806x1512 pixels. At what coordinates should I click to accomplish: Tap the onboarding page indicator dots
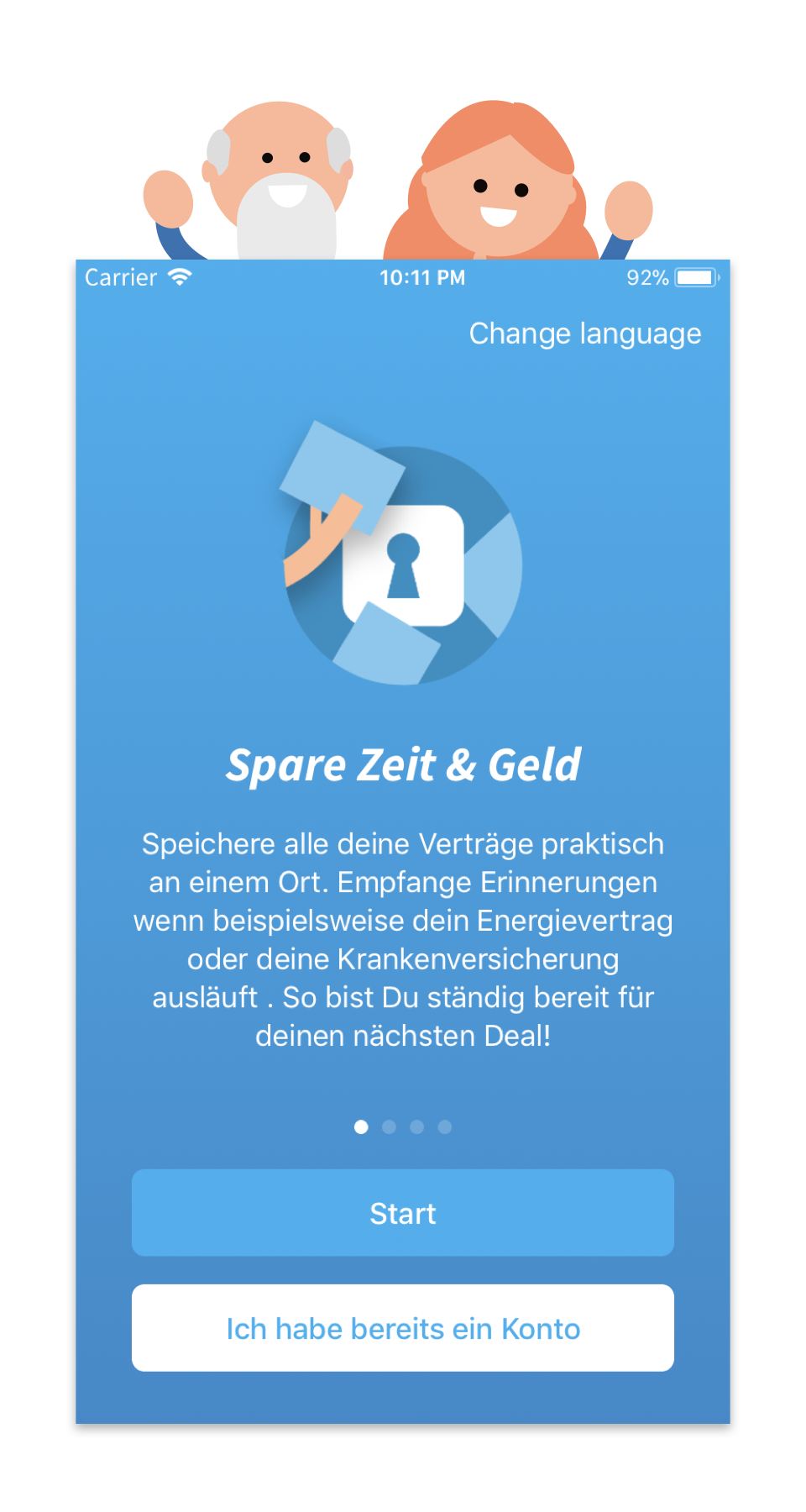tap(403, 1127)
